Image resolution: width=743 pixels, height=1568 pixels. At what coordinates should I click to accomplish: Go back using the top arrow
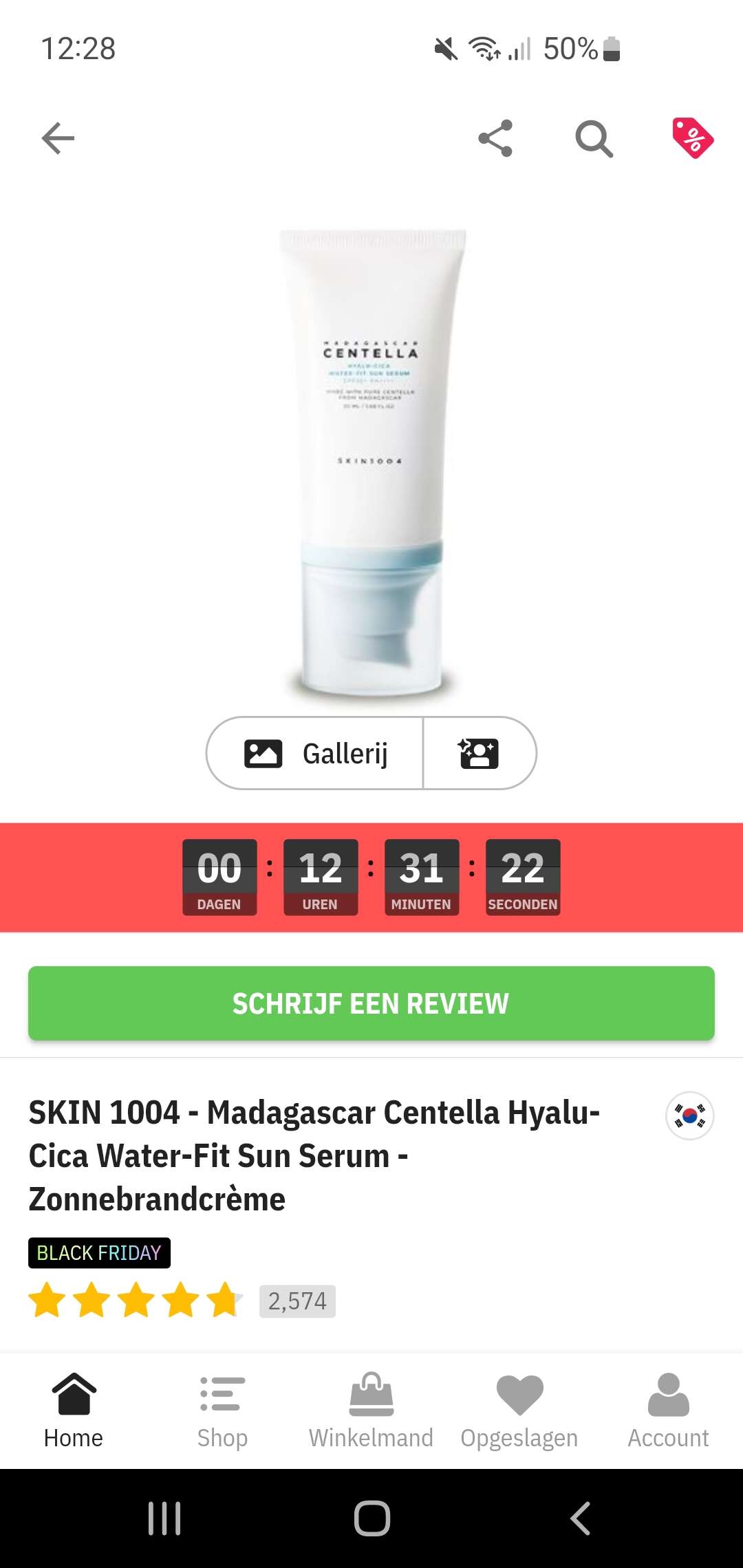tap(58, 138)
